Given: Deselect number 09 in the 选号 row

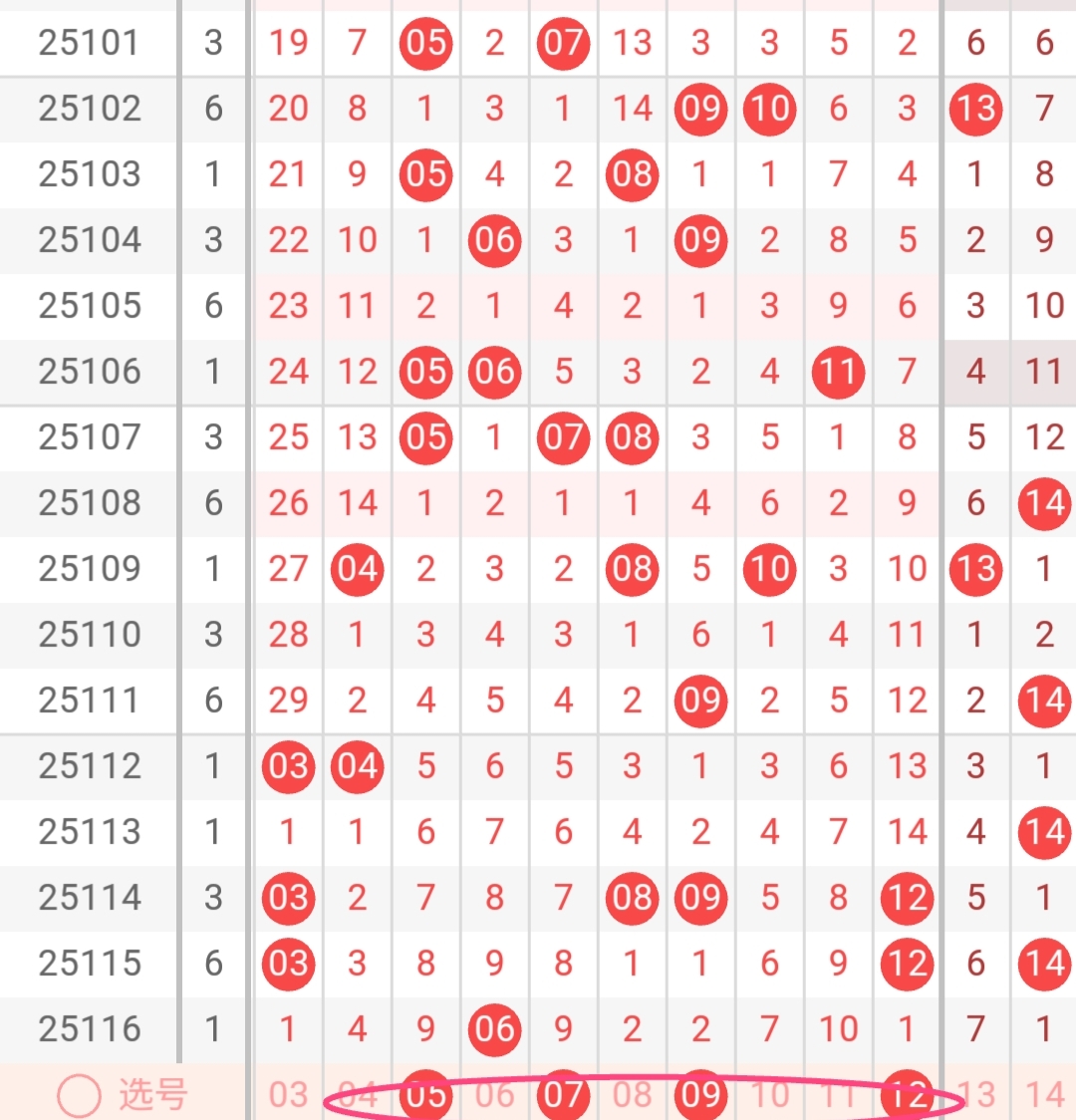Looking at the screenshot, I should [700, 1095].
